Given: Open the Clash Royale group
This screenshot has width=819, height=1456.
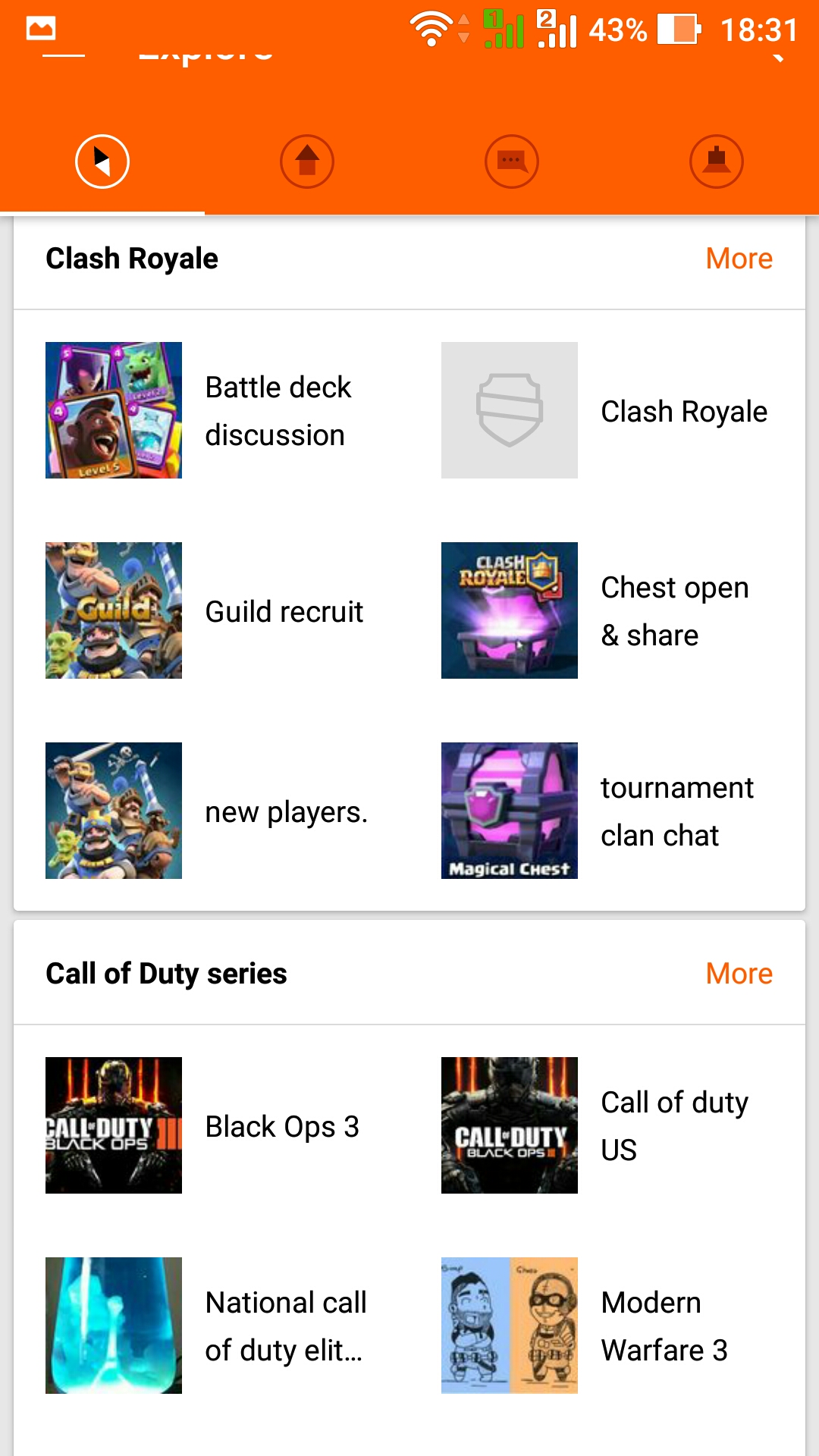Looking at the screenshot, I should coord(607,410).
